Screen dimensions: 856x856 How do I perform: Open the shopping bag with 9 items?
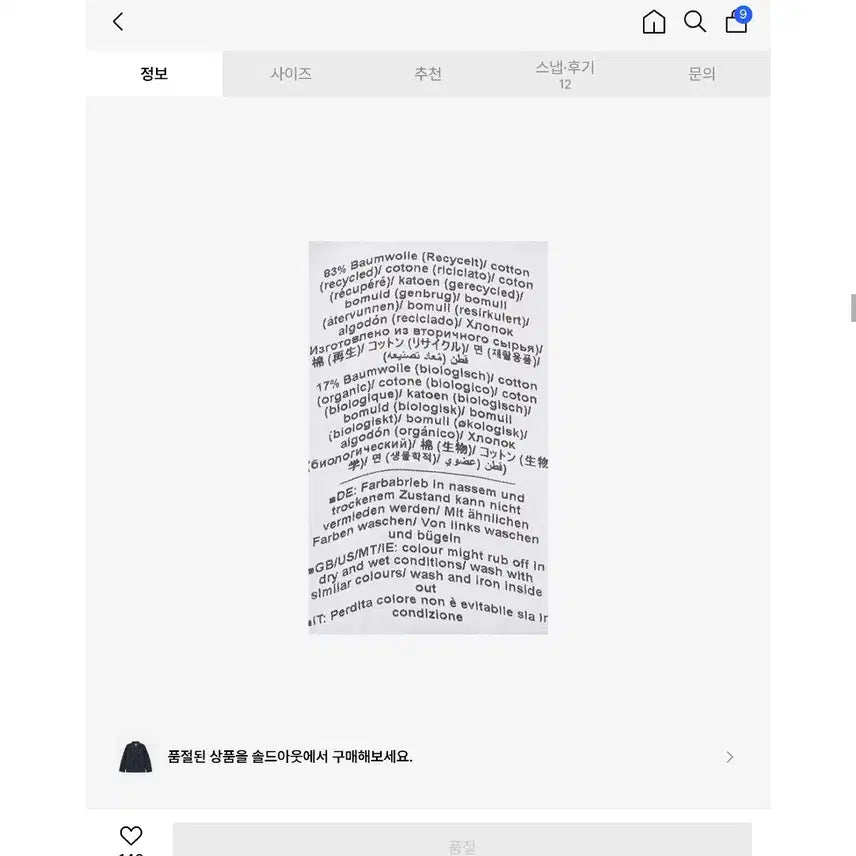737,22
